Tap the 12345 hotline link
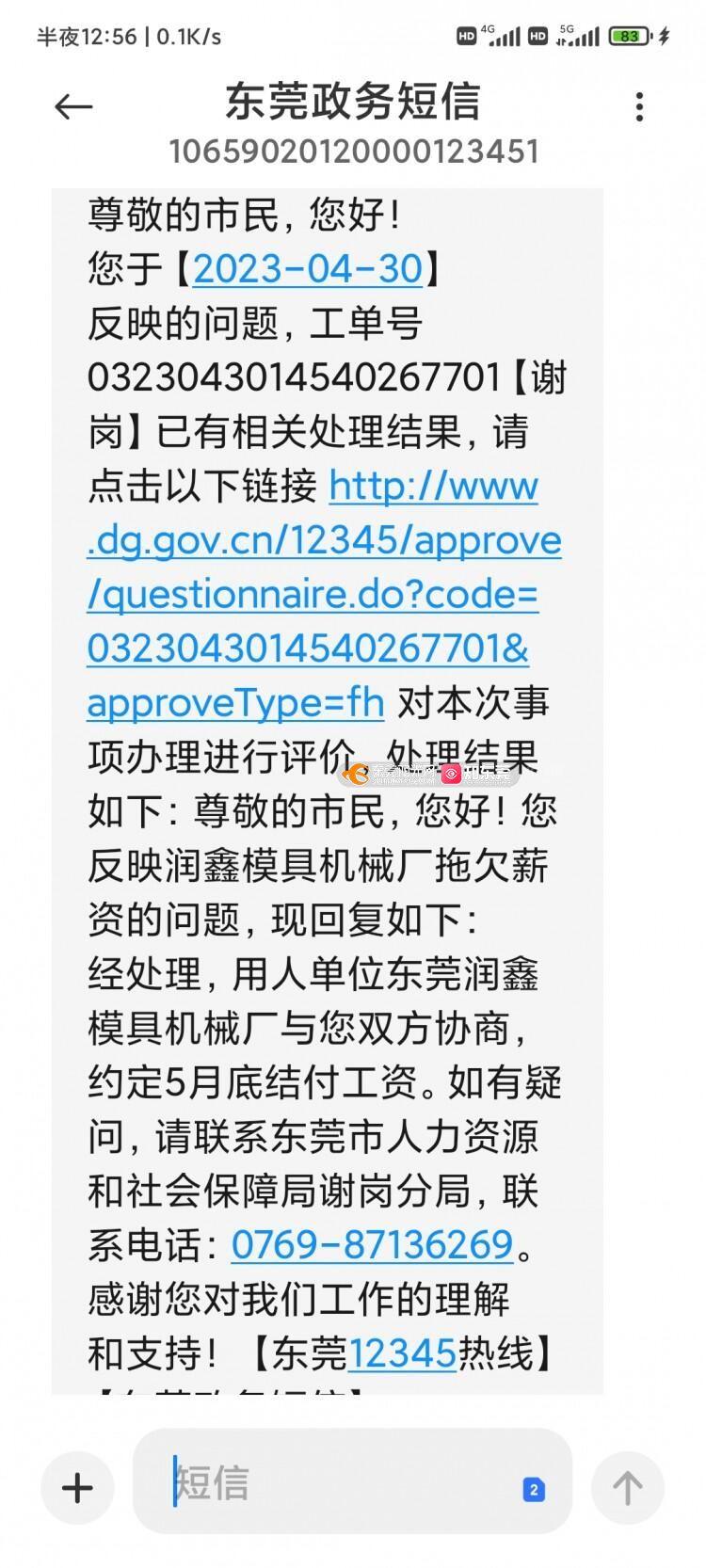Image resolution: width=706 pixels, height=1568 pixels. (x=402, y=1353)
